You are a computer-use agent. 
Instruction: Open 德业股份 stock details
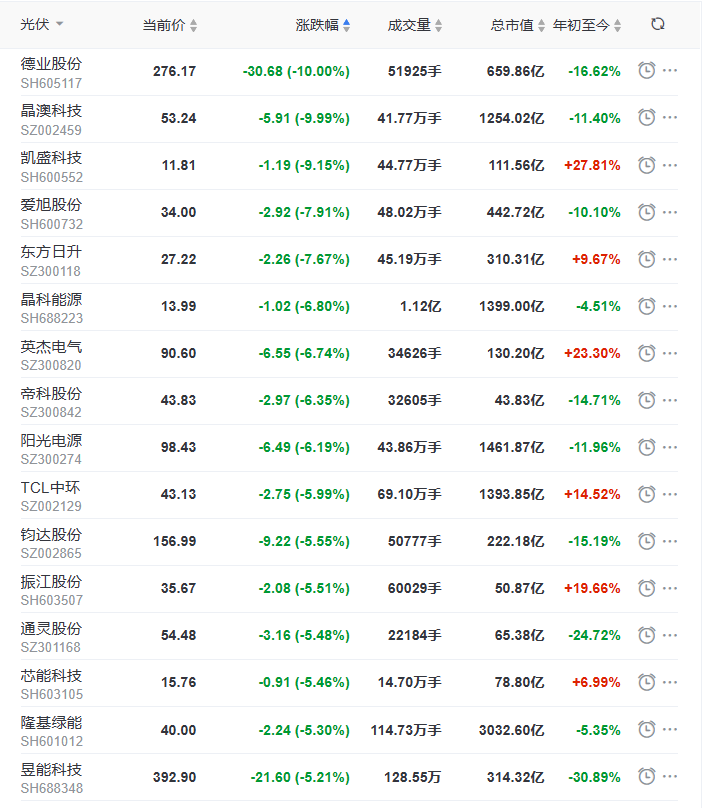pyautogui.click(x=51, y=64)
